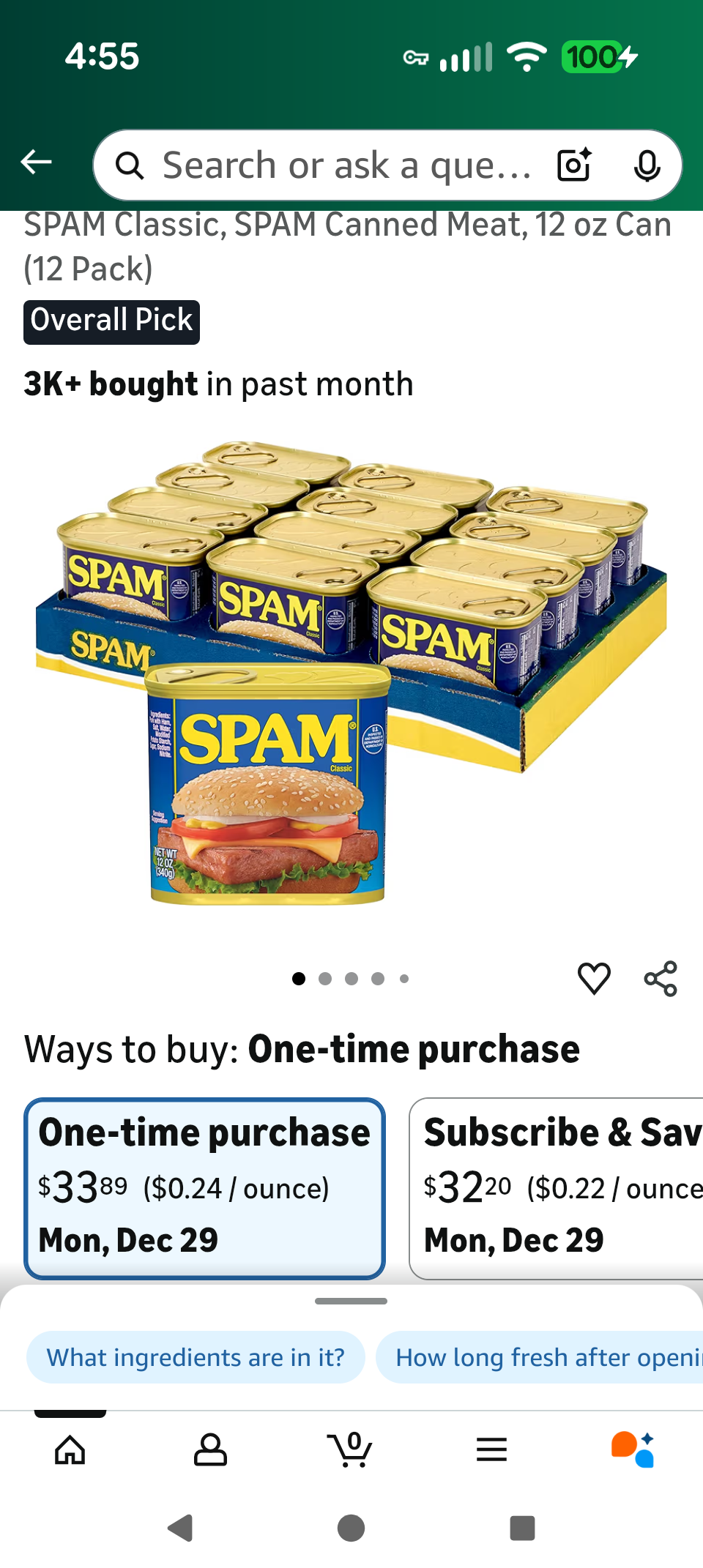Open the account profile tab
This screenshot has height=1568, width=703.
(x=210, y=1449)
